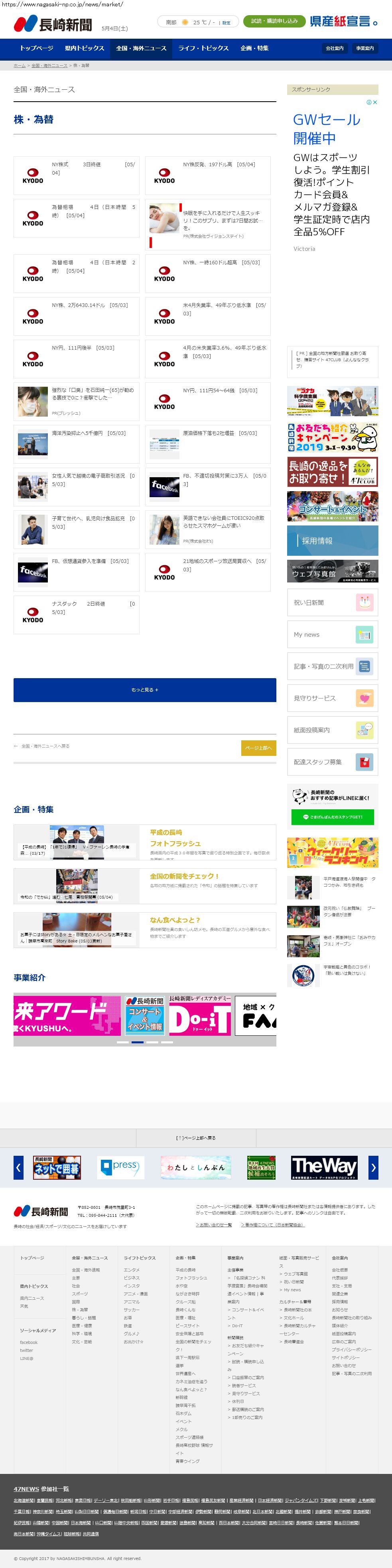Open the 会社案内 button in the header

click(334, 48)
